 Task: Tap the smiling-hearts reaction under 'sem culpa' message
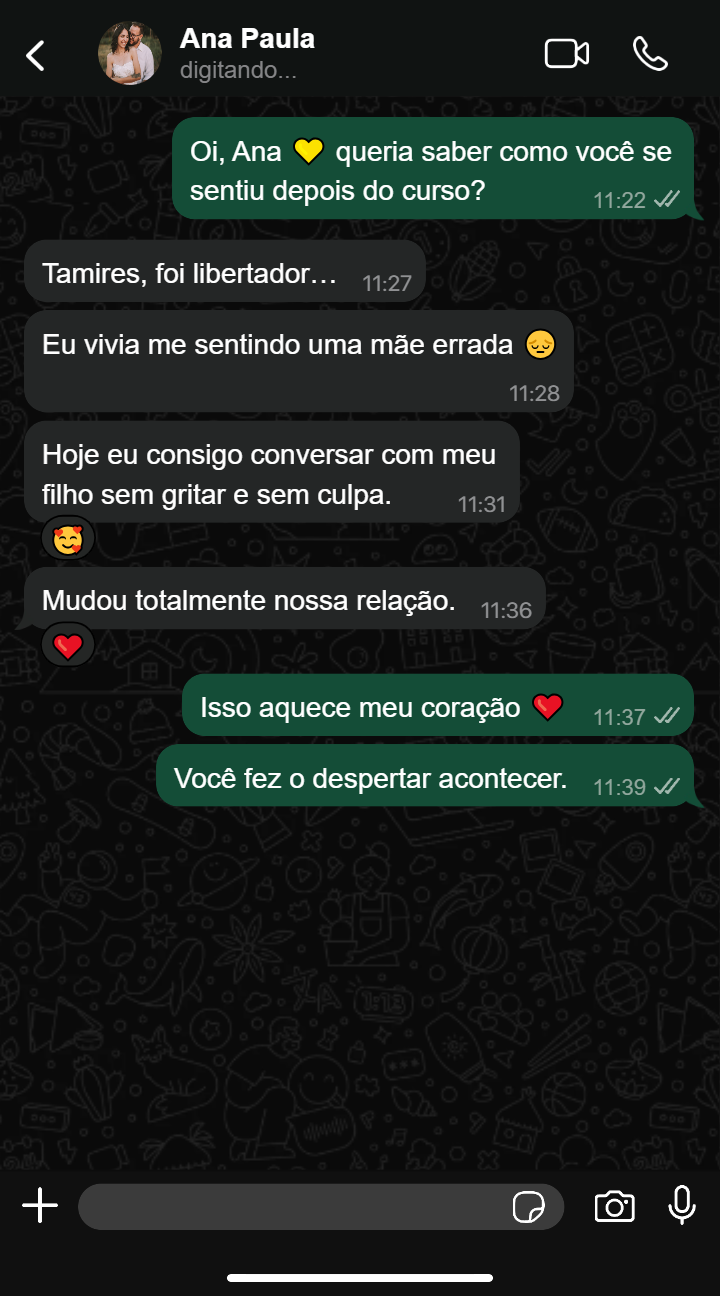click(x=68, y=540)
